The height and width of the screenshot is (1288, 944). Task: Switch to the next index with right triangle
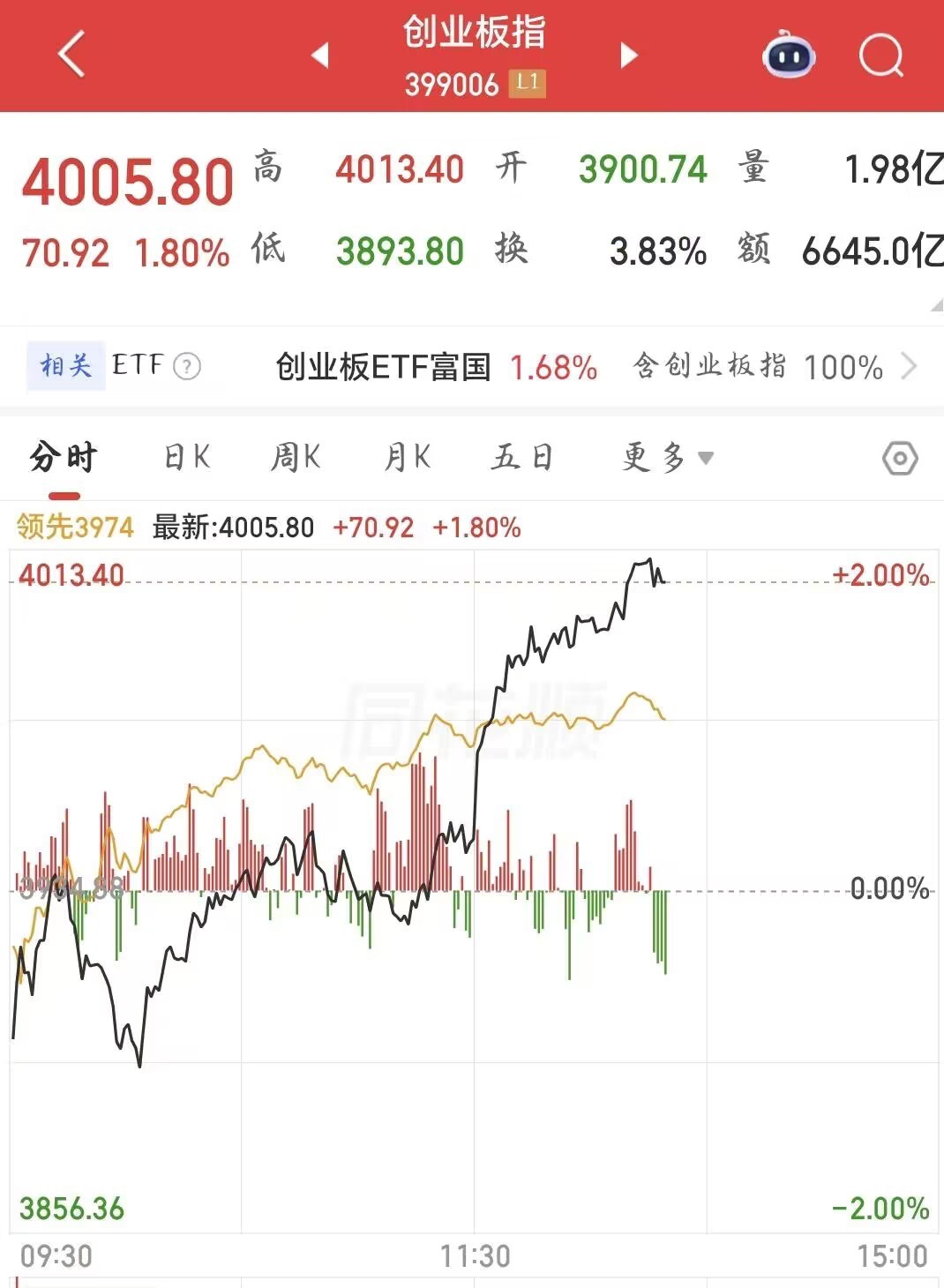pyautogui.click(x=628, y=56)
